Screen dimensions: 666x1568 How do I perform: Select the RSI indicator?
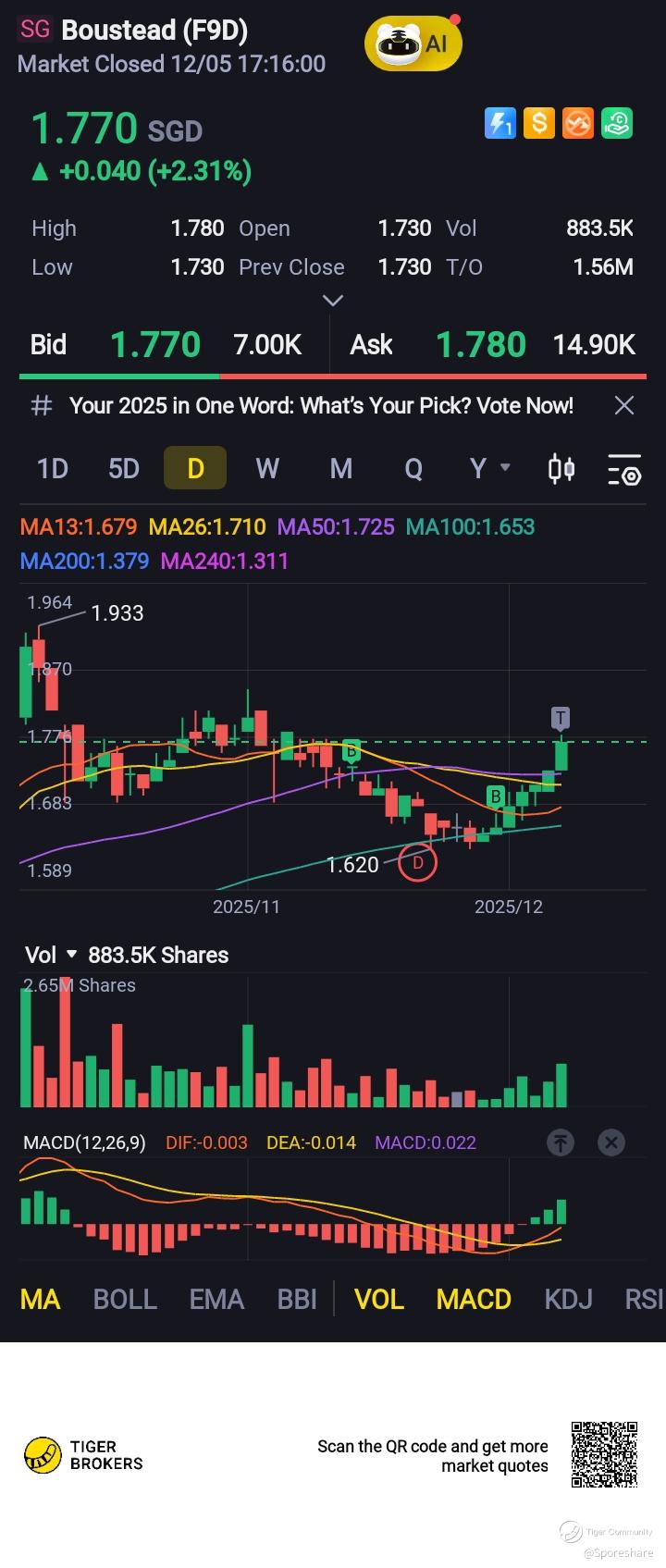coord(644,1299)
